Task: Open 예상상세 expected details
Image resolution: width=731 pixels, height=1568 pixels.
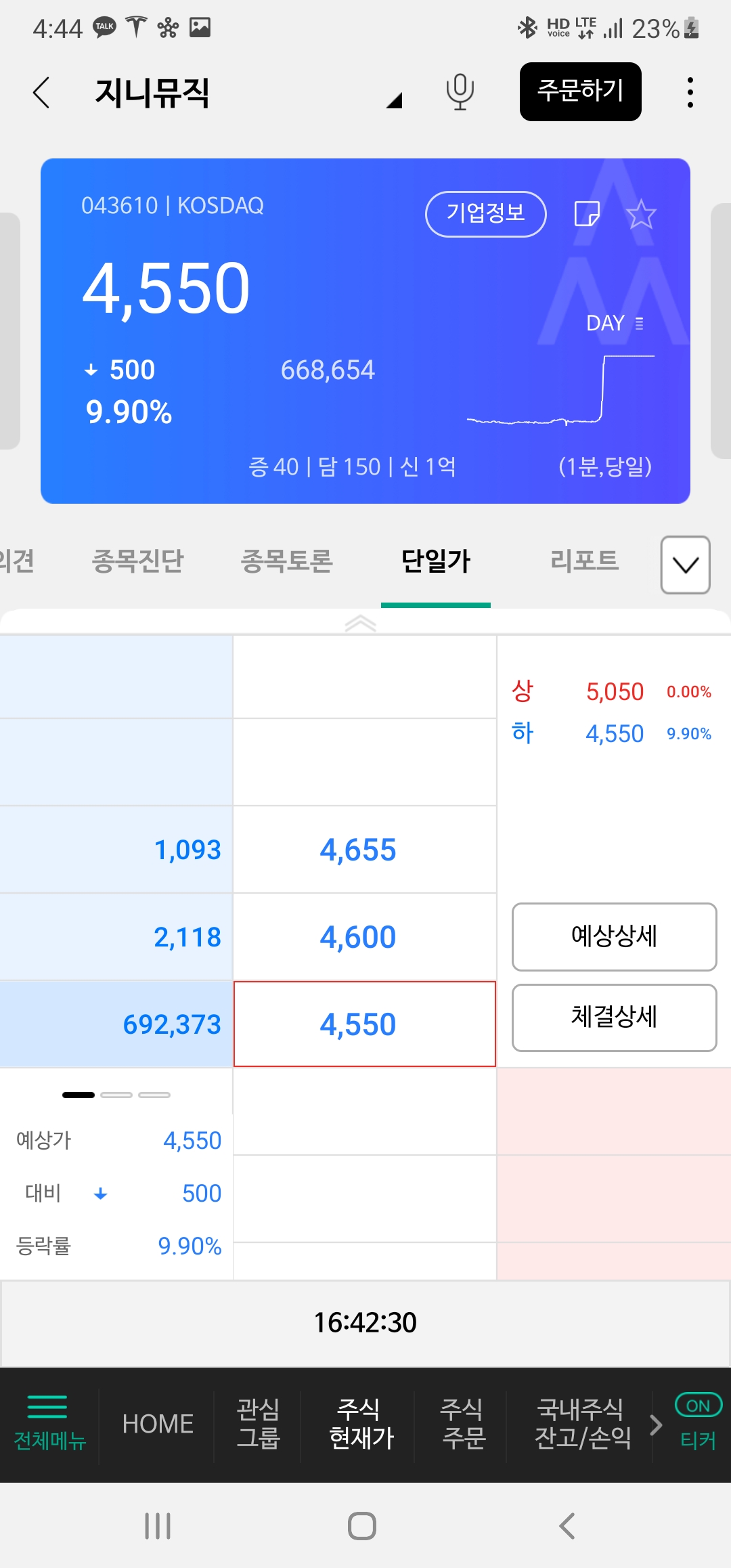Action: (615, 937)
